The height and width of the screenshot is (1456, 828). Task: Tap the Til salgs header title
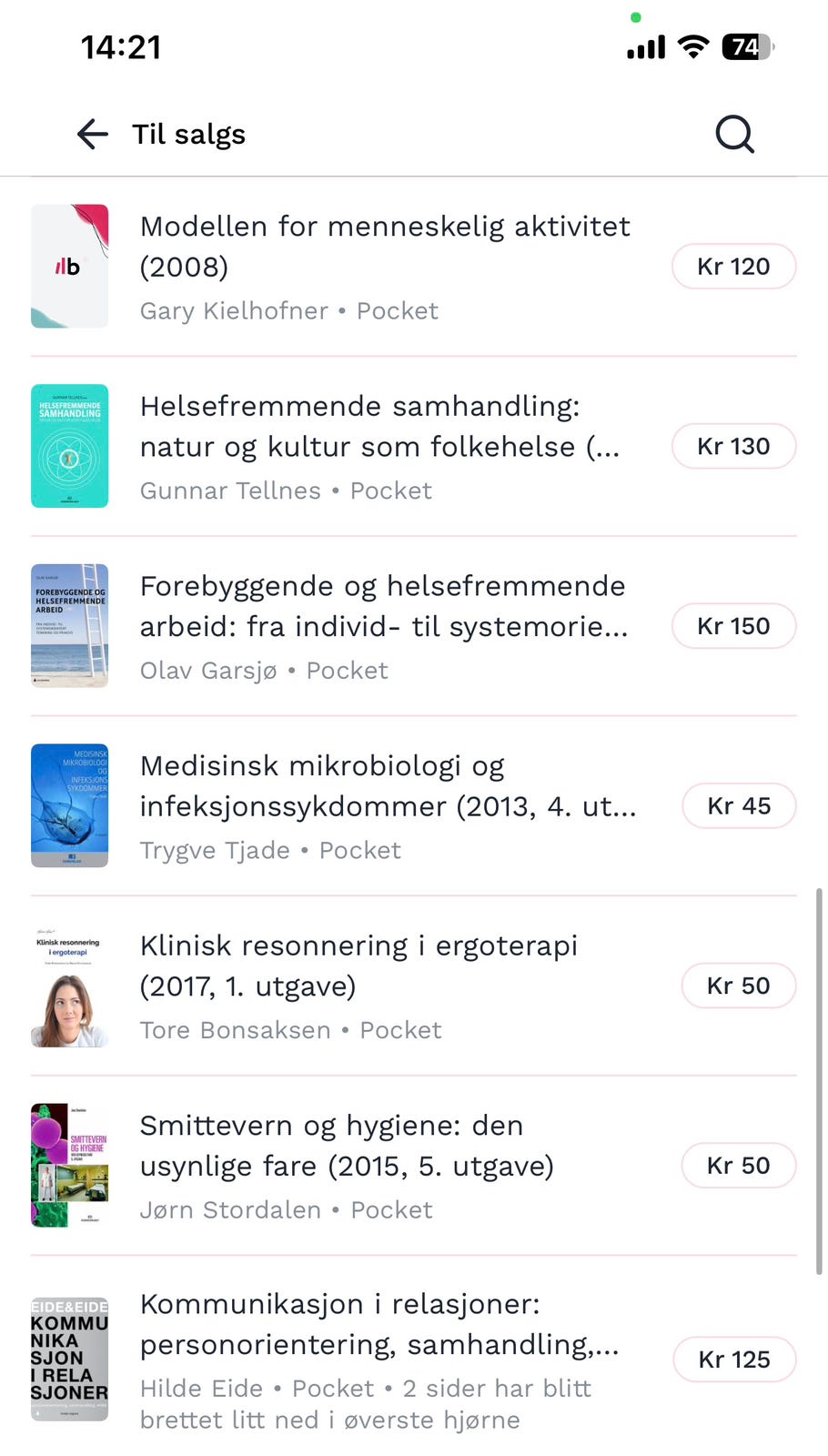188,134
